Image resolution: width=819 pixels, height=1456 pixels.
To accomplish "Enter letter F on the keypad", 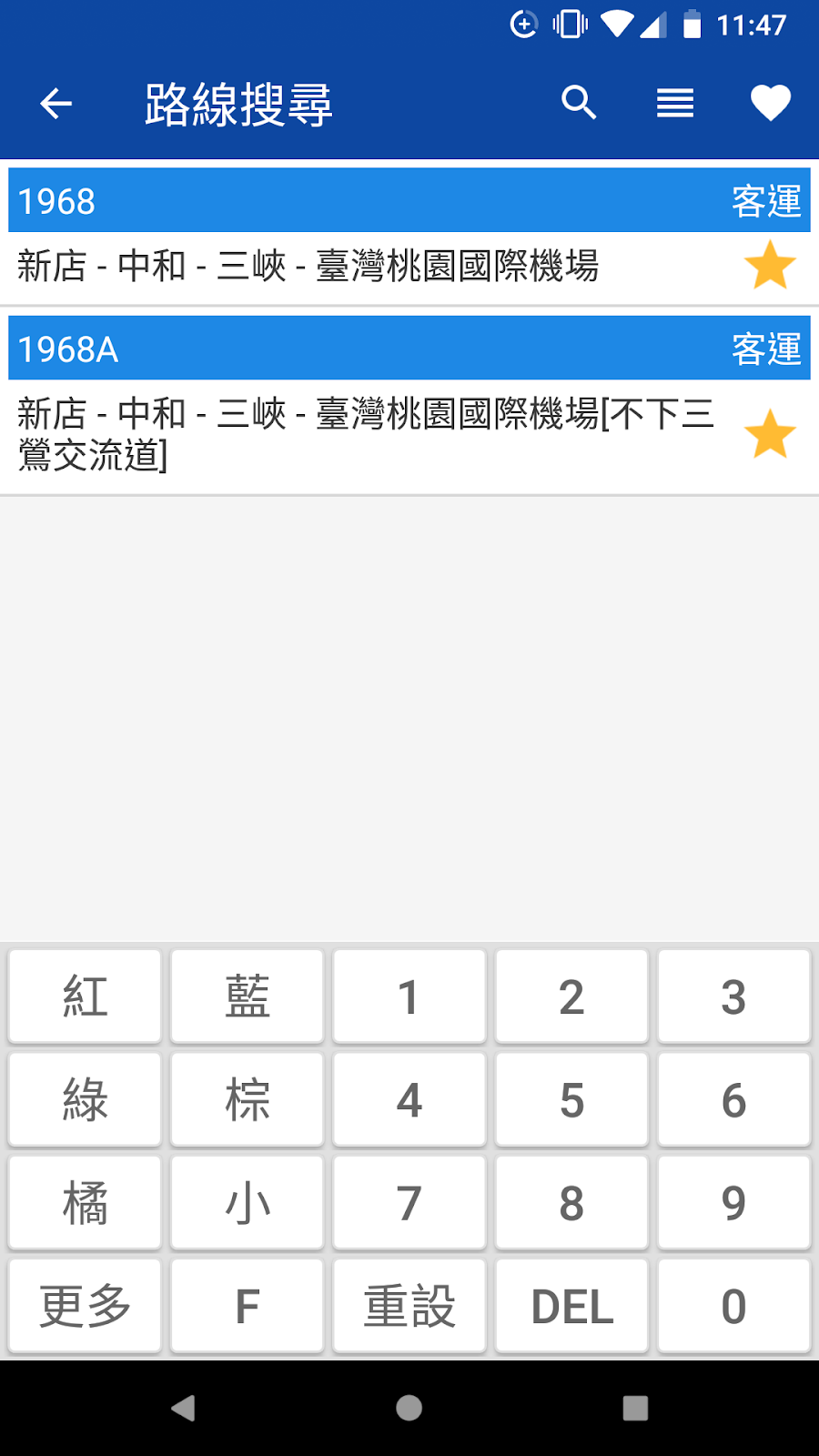I will [x=248, y=1306].
